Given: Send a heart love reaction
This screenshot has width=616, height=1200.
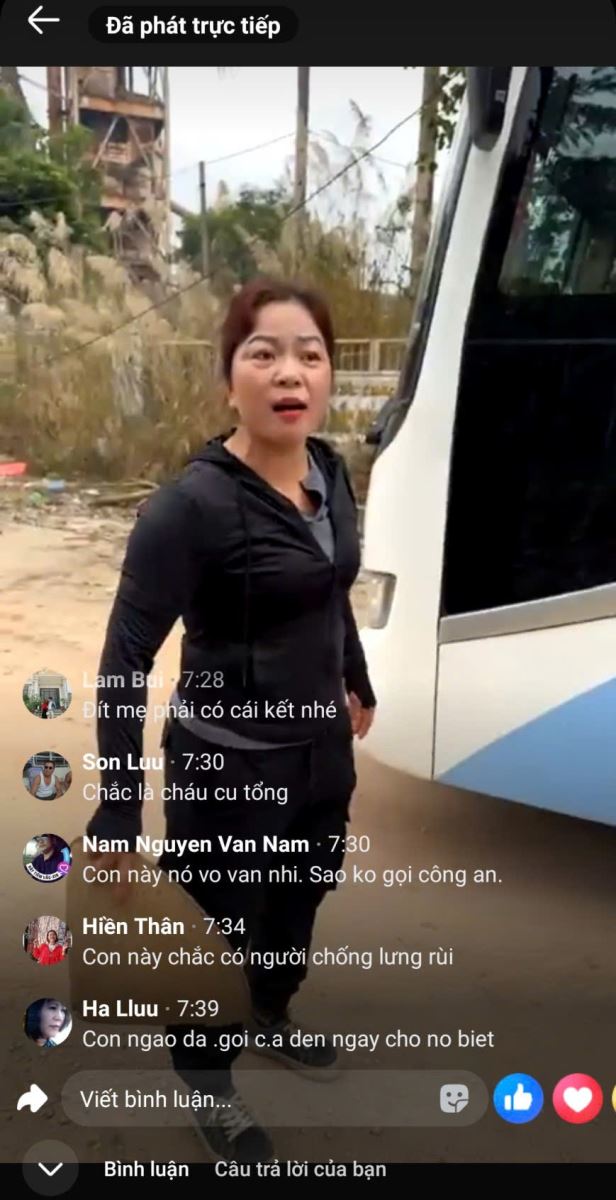Looking at the screenshot, I should pos(577,1099).
